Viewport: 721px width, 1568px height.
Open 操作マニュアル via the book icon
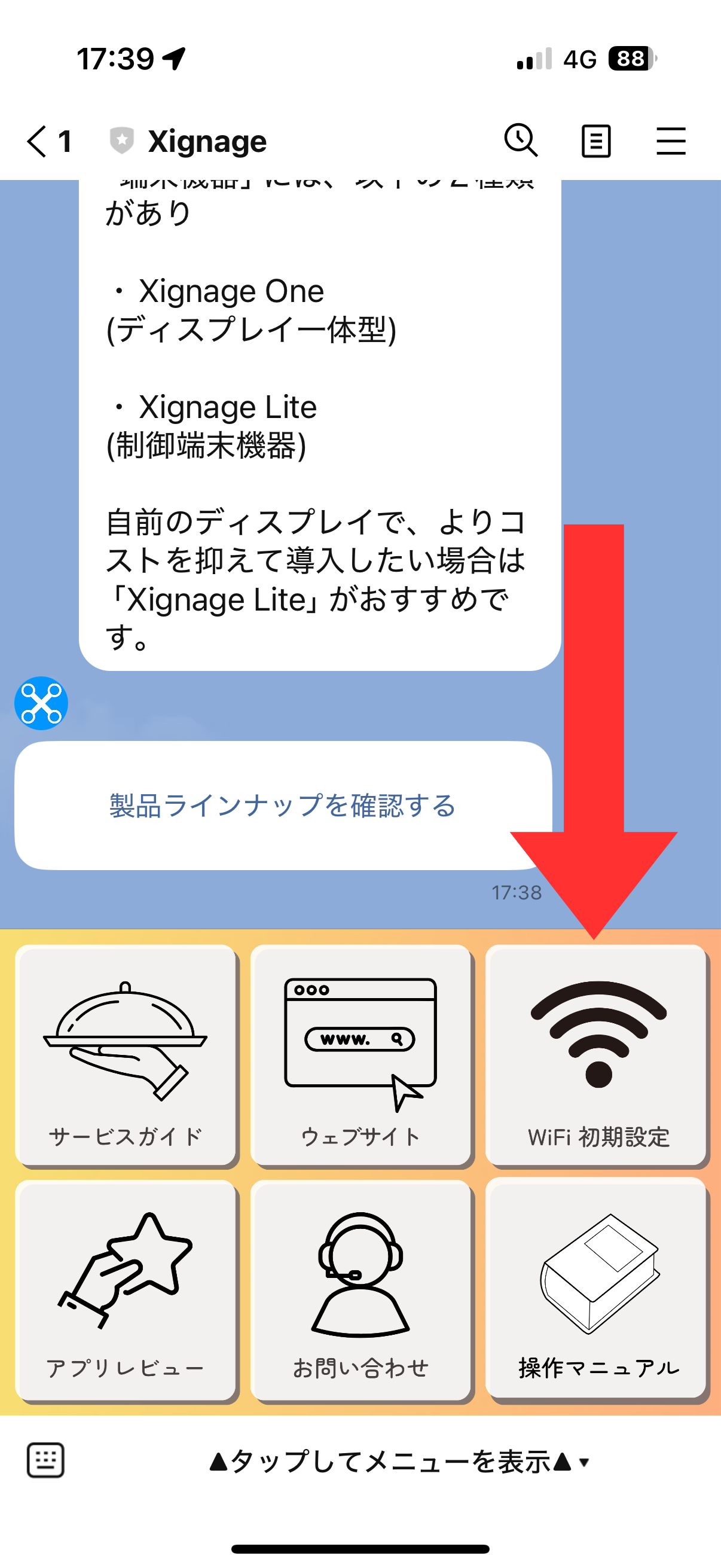[597, 1285]
